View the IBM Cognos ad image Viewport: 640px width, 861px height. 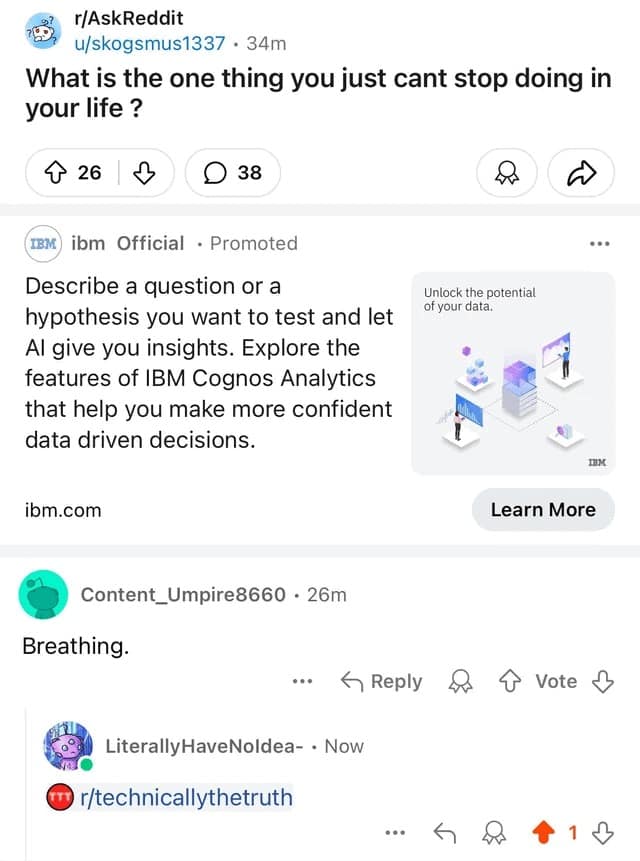click(512, 373)
